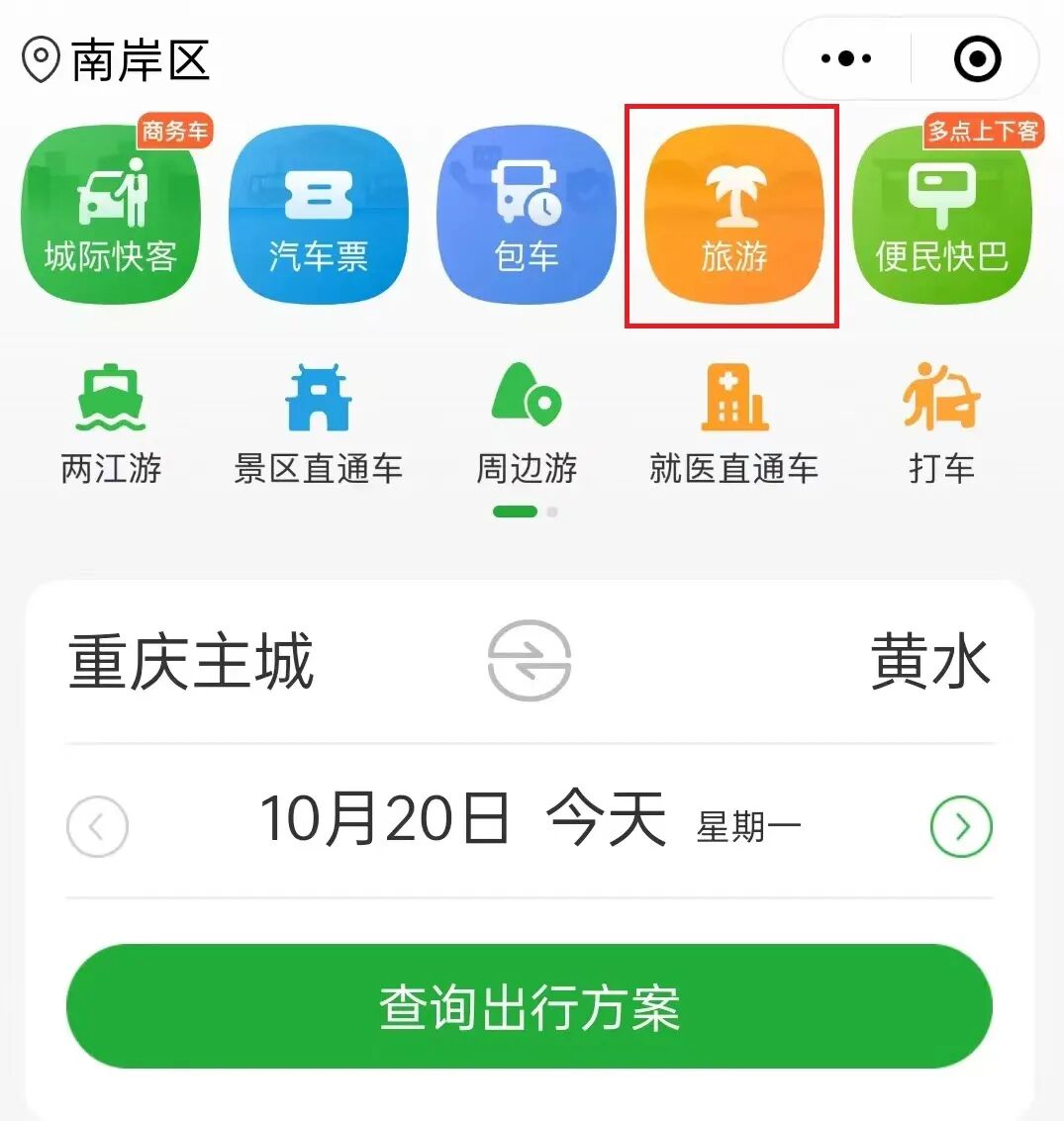1064x1121 pixels.
Task: Open the date picker for 10月20日
Action: (530, 821)
